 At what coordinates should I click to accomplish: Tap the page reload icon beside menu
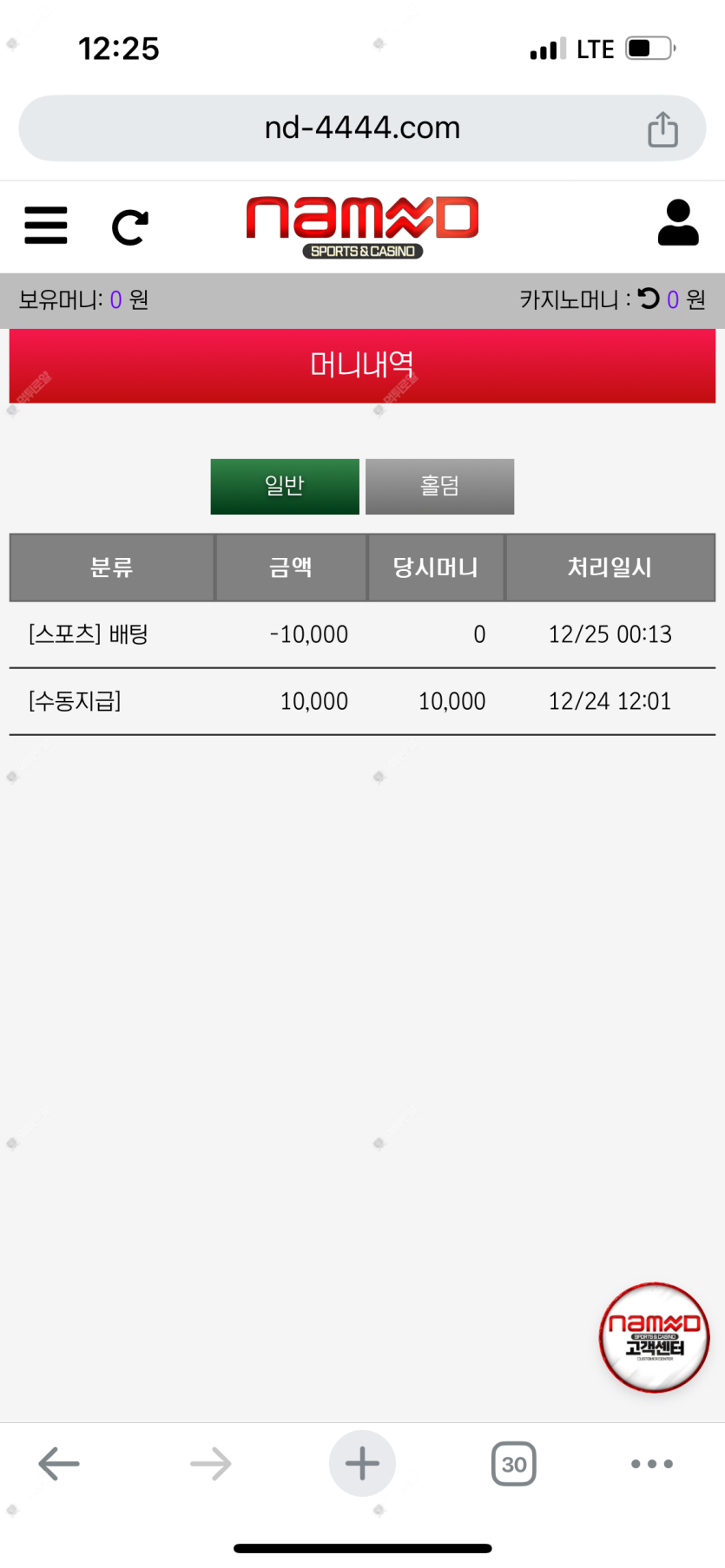point(130,227)
